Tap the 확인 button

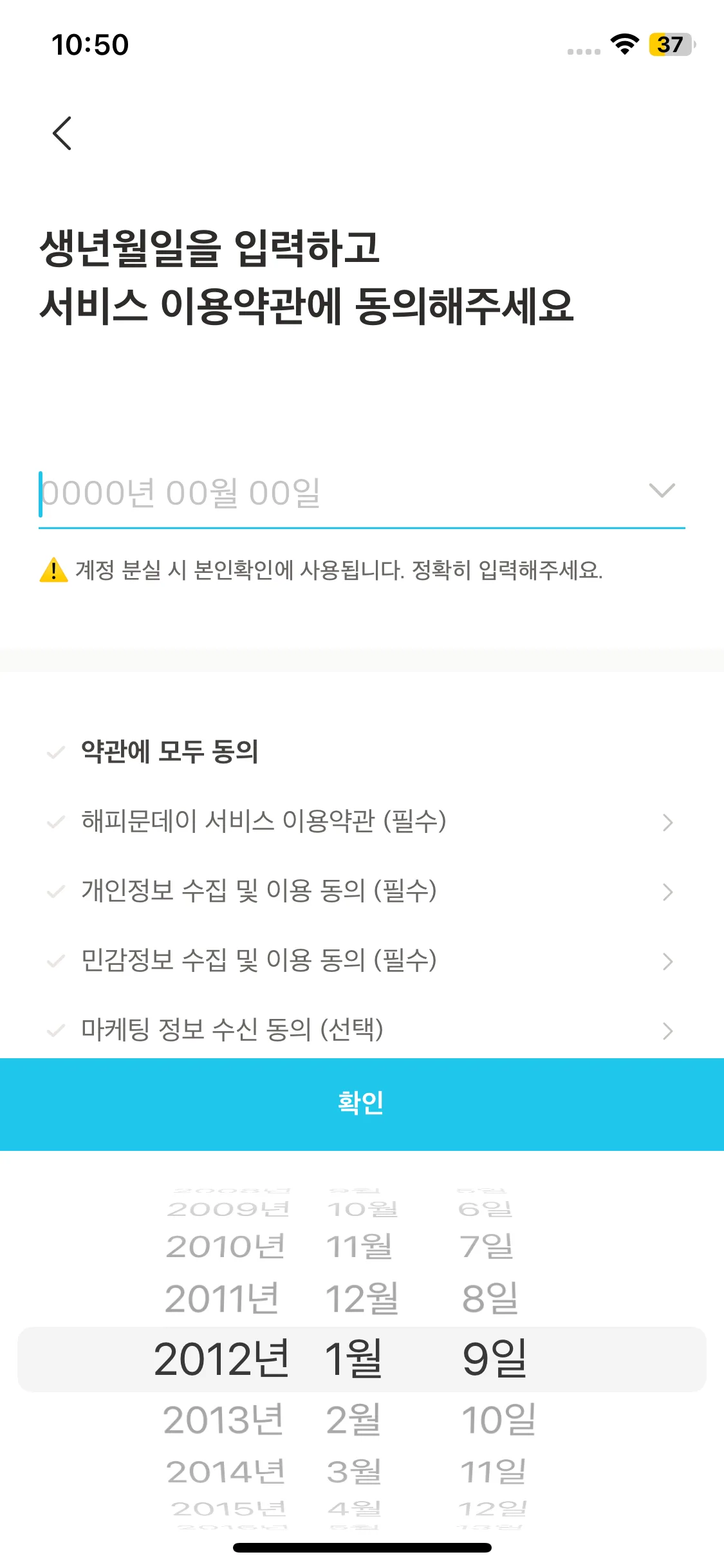click(362, 1103)
